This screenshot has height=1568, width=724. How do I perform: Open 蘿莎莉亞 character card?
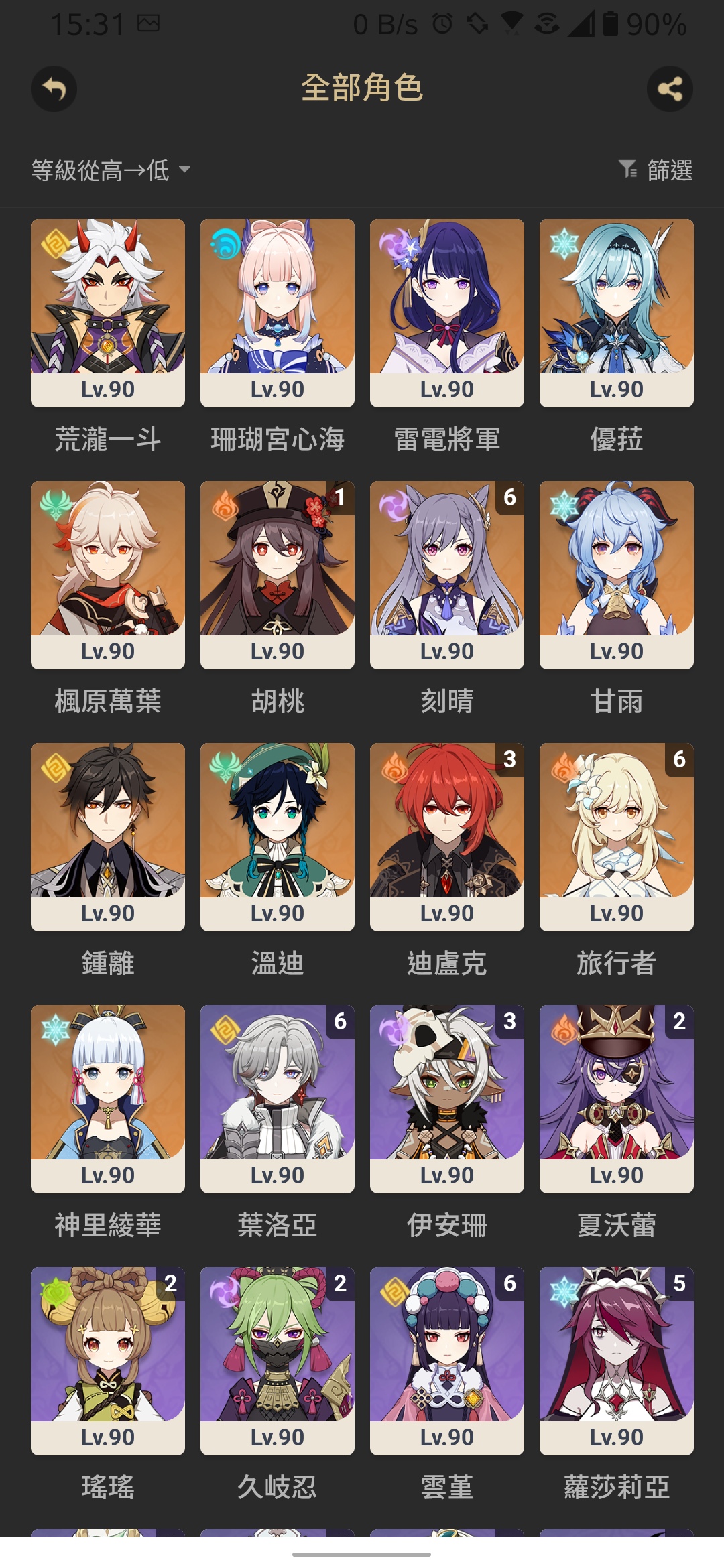617,1361
